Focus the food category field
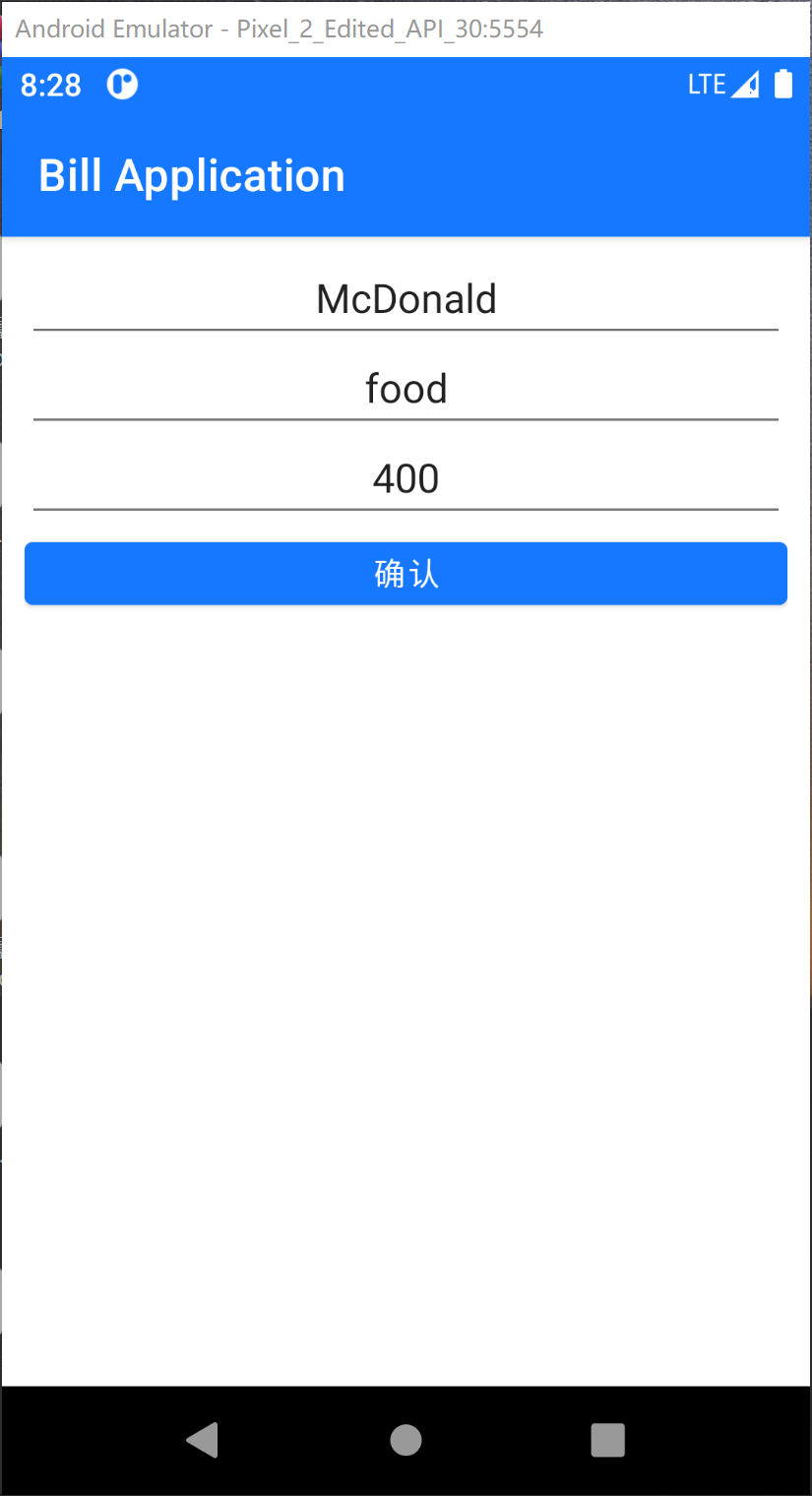This screenshot has height=1496, width=812. point(406,388)
